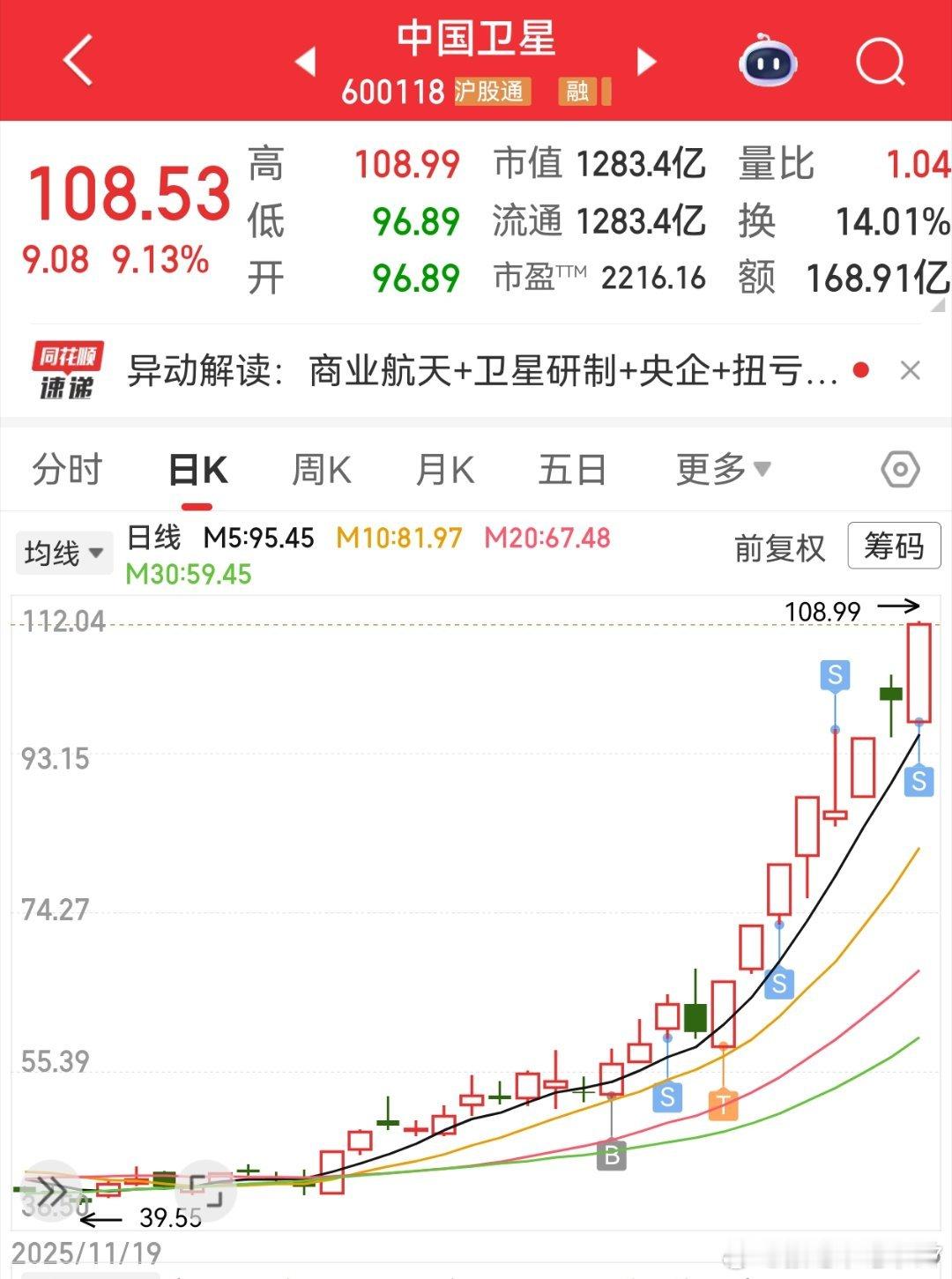Screen dimensions: 952x1279
Task: Tap the left arrow to view previous stock
Action: point(305,62)
